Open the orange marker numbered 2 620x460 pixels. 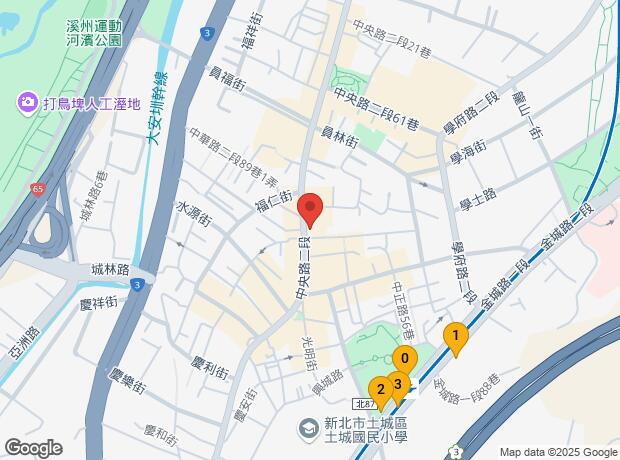click(380, 388)
